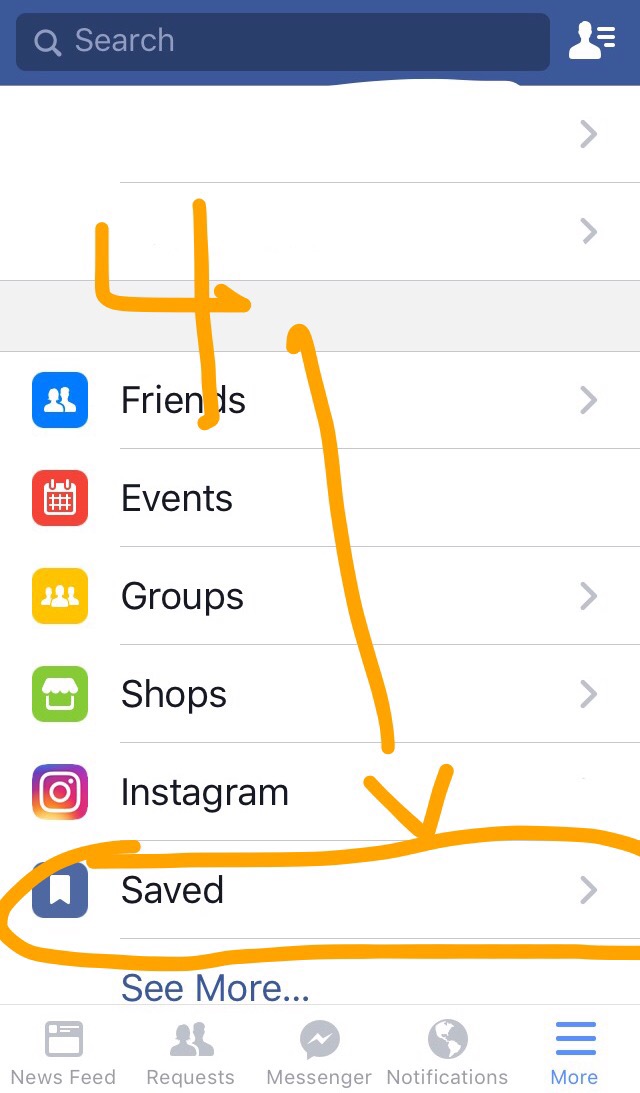The height and width of the screenshot is (1093, 640).
Task: Open the Groups row
Action: click(x=320, y=596)
